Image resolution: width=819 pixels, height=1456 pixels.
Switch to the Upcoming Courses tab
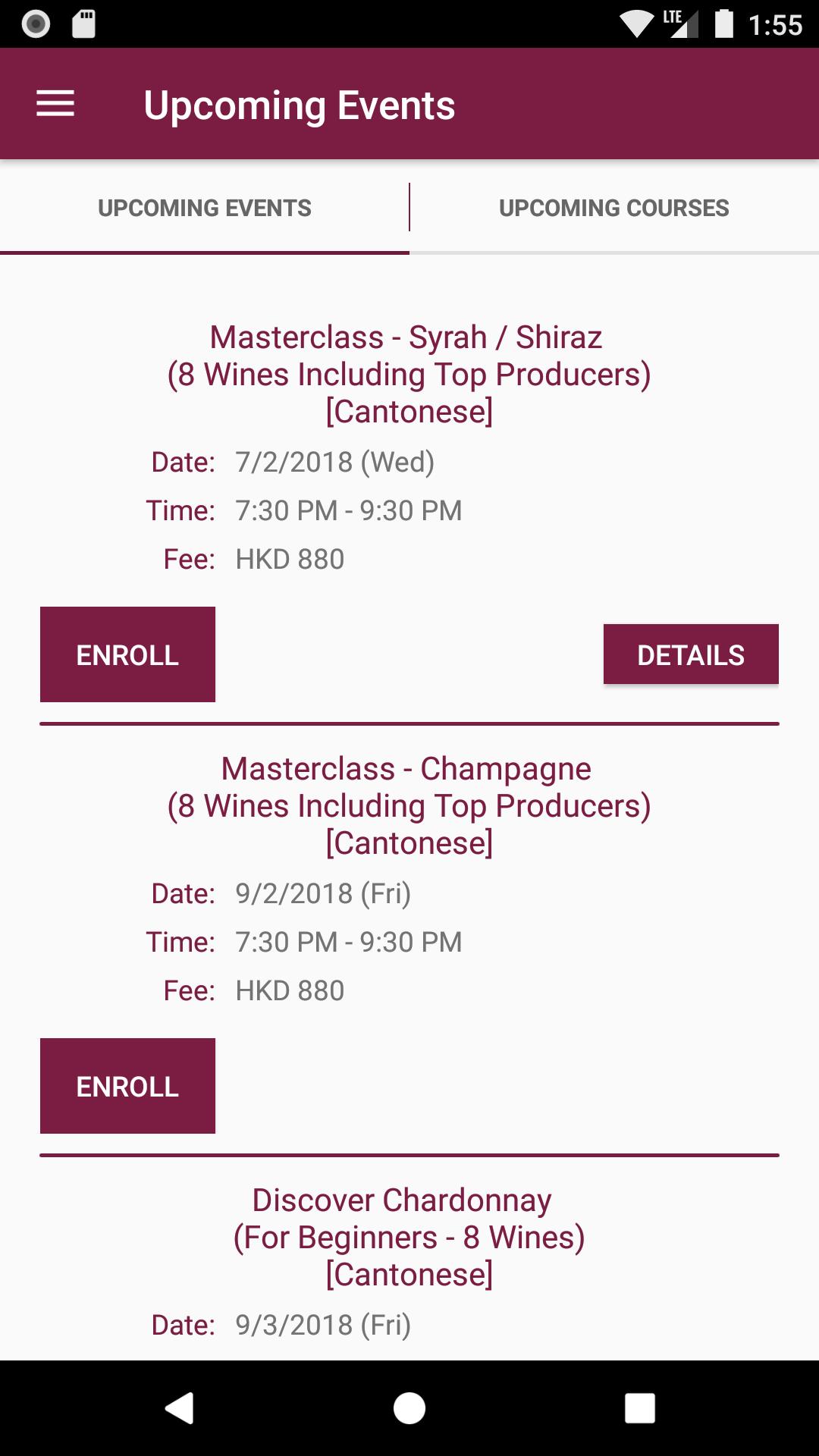[x=614, y=207]
